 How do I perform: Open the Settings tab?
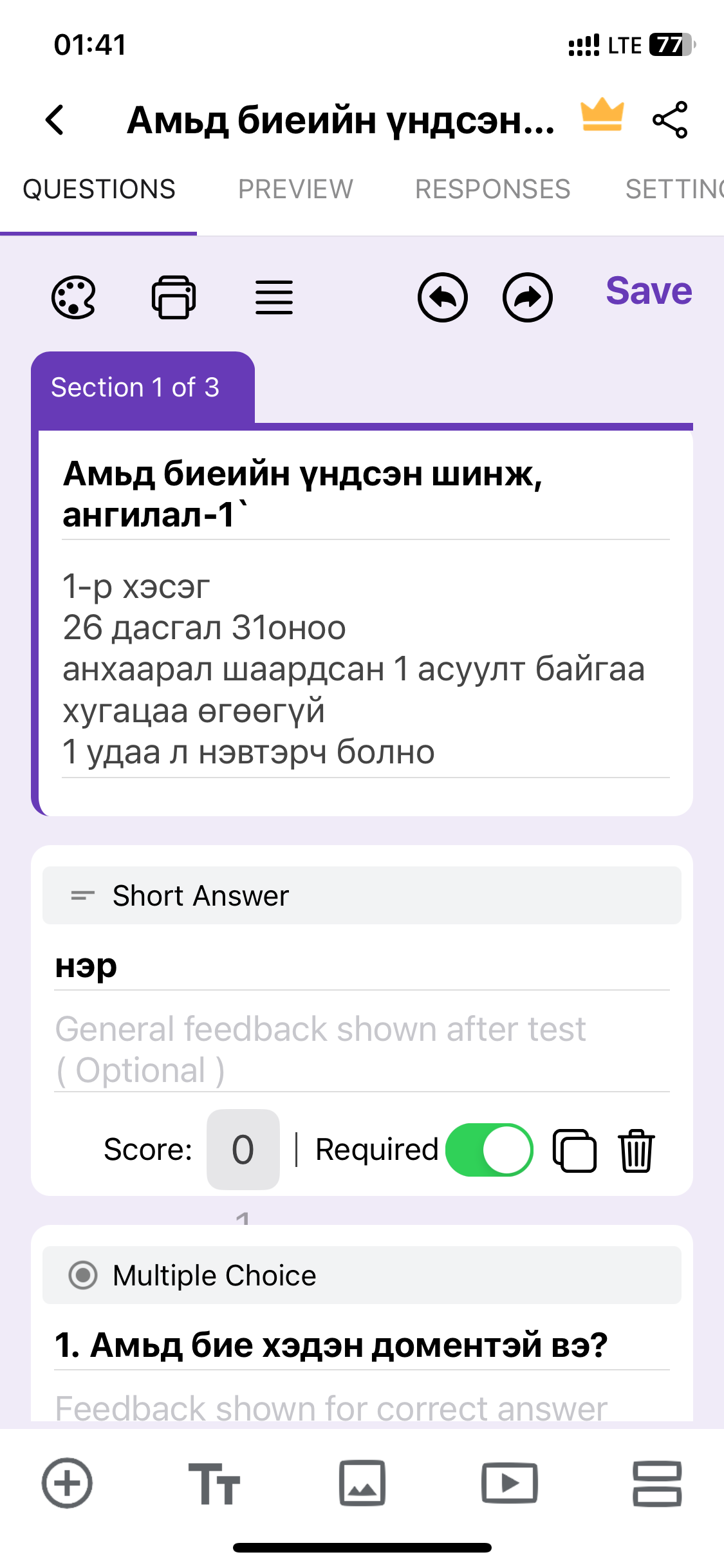click(x=673, y=189)
